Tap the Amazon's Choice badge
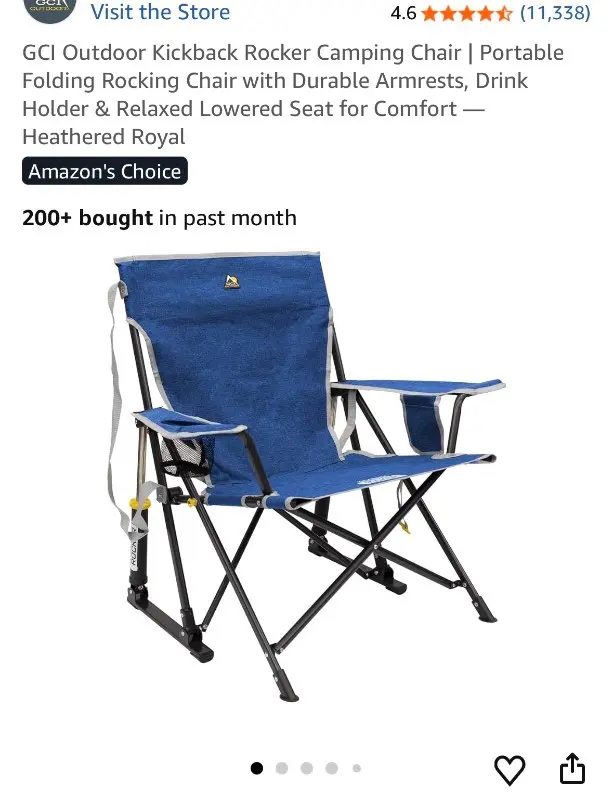Image resolution: width=613 pixels, height=800 pixels. (x=105, y=172)
